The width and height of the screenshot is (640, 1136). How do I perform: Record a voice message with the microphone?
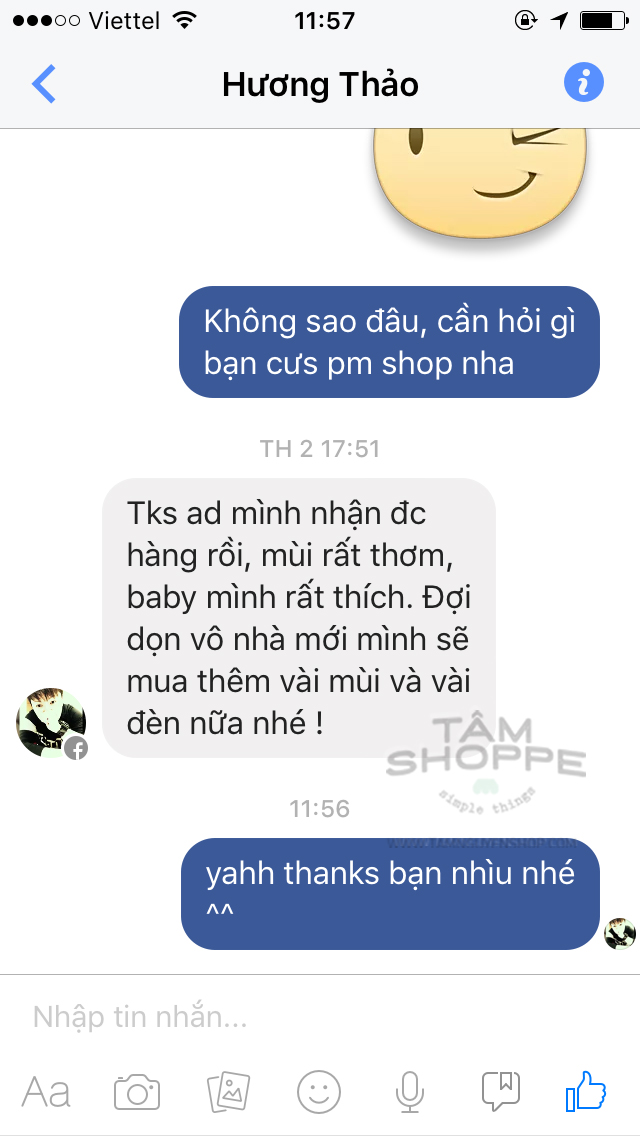[410, 1092]
